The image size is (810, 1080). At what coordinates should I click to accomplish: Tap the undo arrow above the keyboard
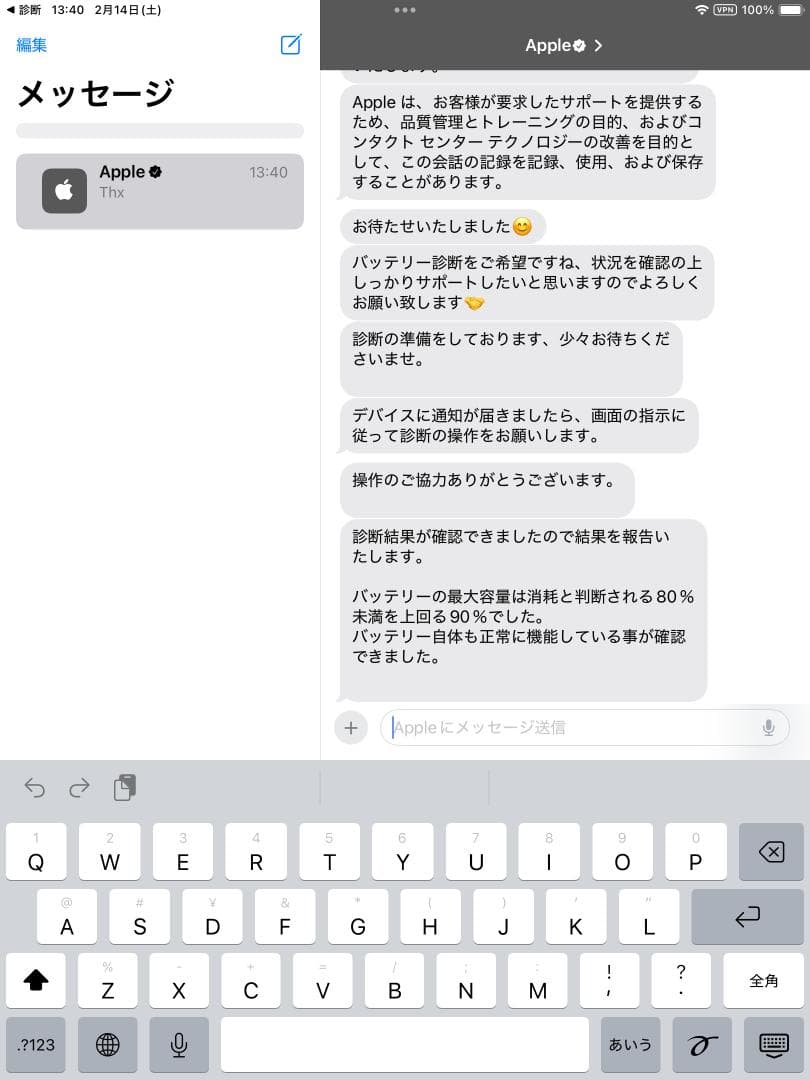pyautogui.click(x=34, y=788)
